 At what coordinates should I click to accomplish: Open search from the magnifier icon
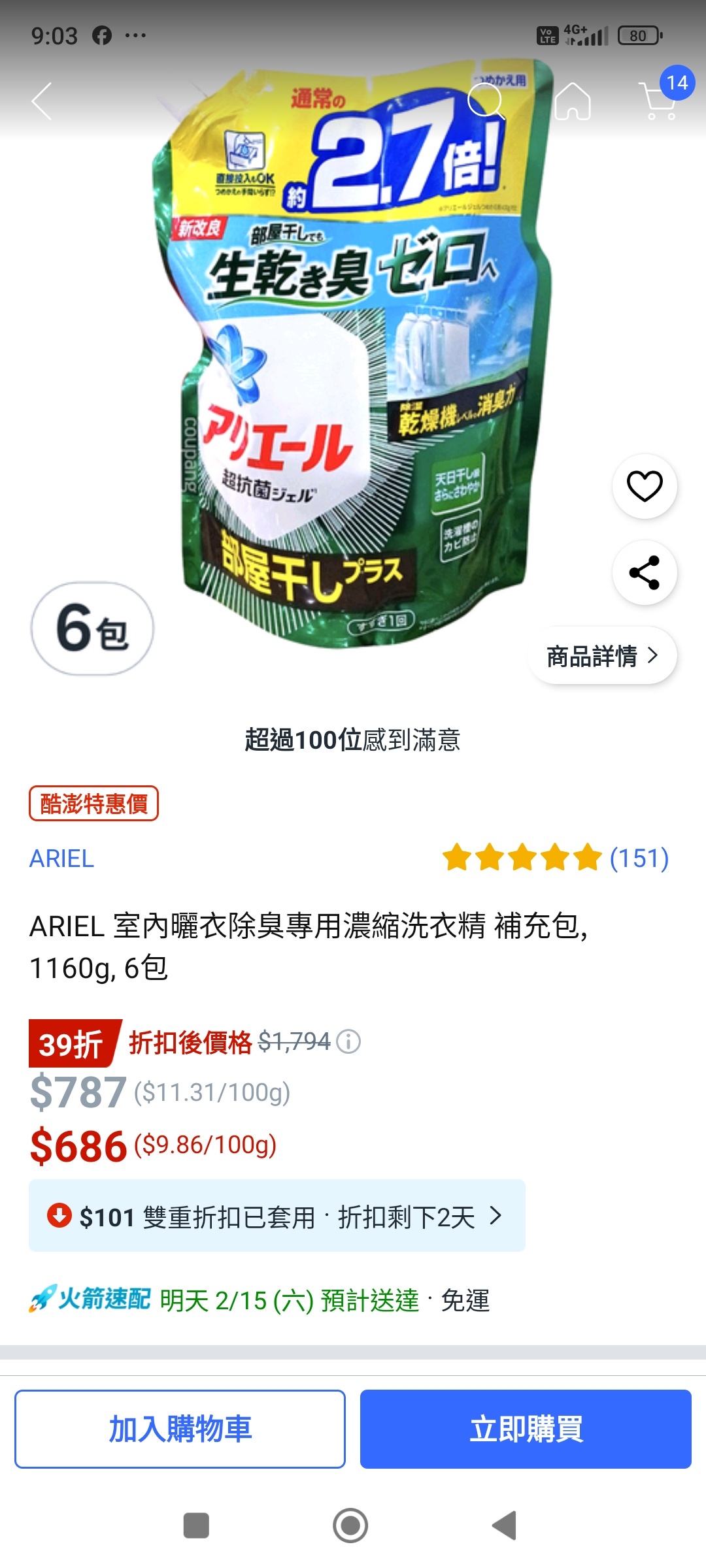(486, 101)
